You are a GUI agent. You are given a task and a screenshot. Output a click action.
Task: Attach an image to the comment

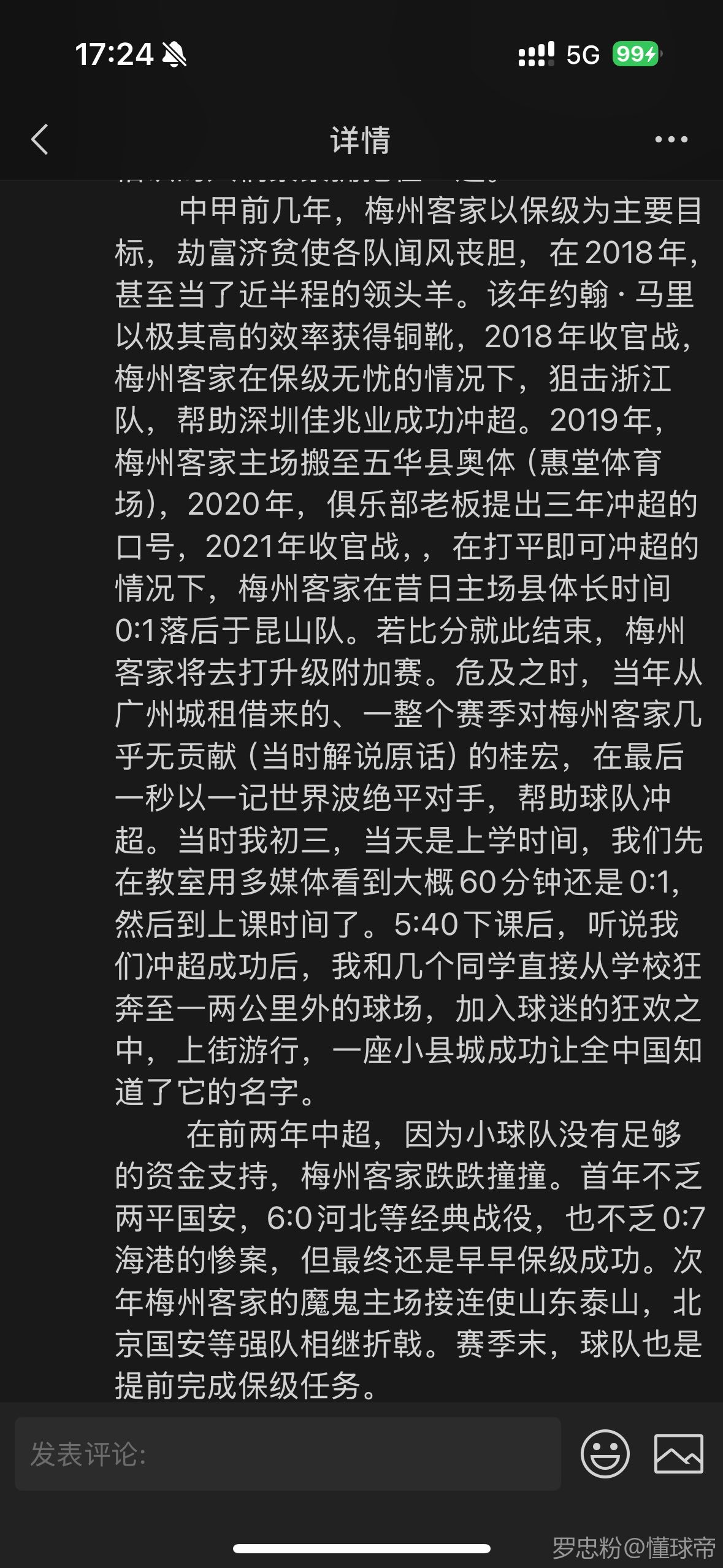click(x=678, y=1454)
